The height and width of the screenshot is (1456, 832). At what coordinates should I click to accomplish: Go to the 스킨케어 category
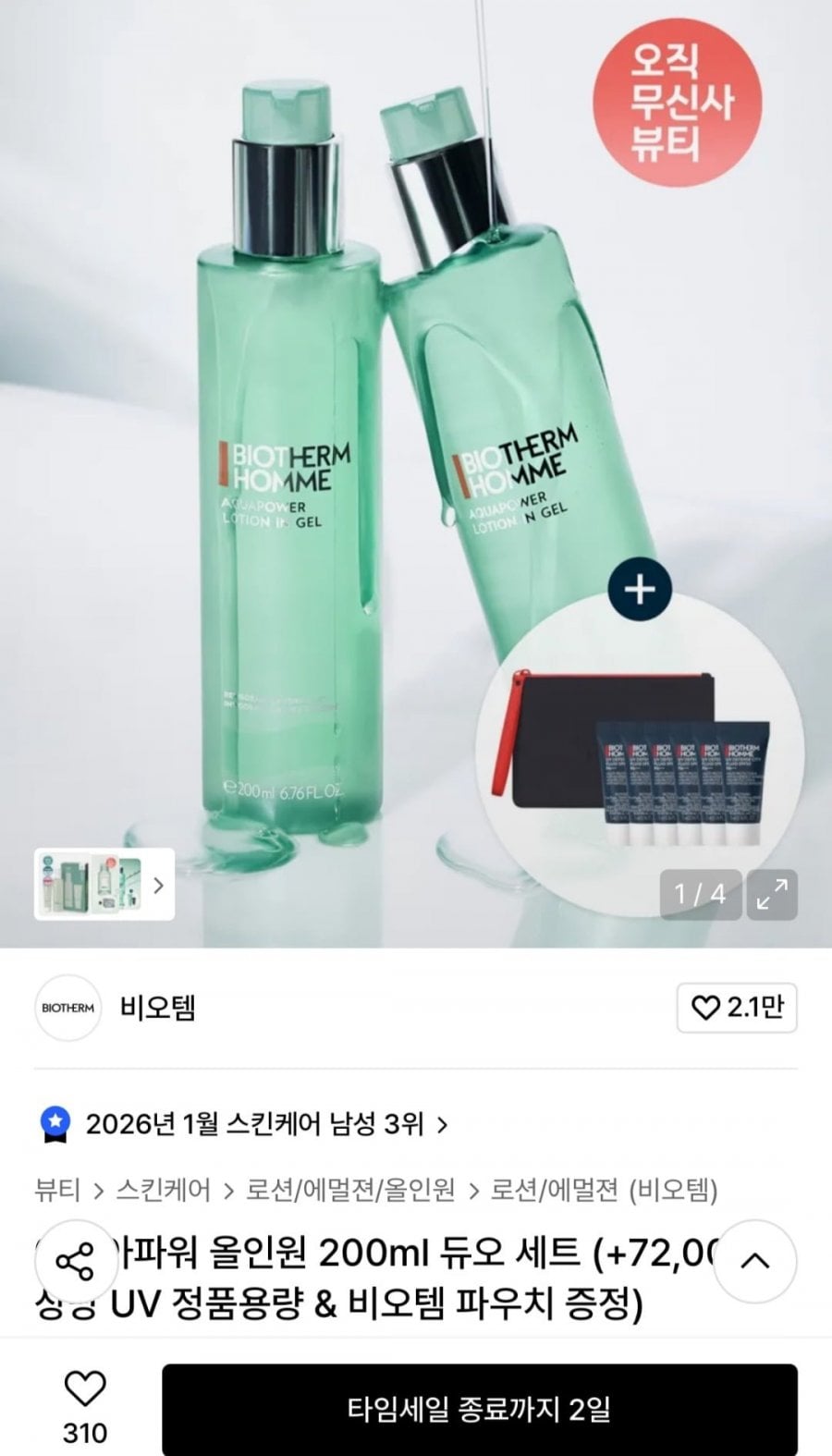coord(163,1190)
